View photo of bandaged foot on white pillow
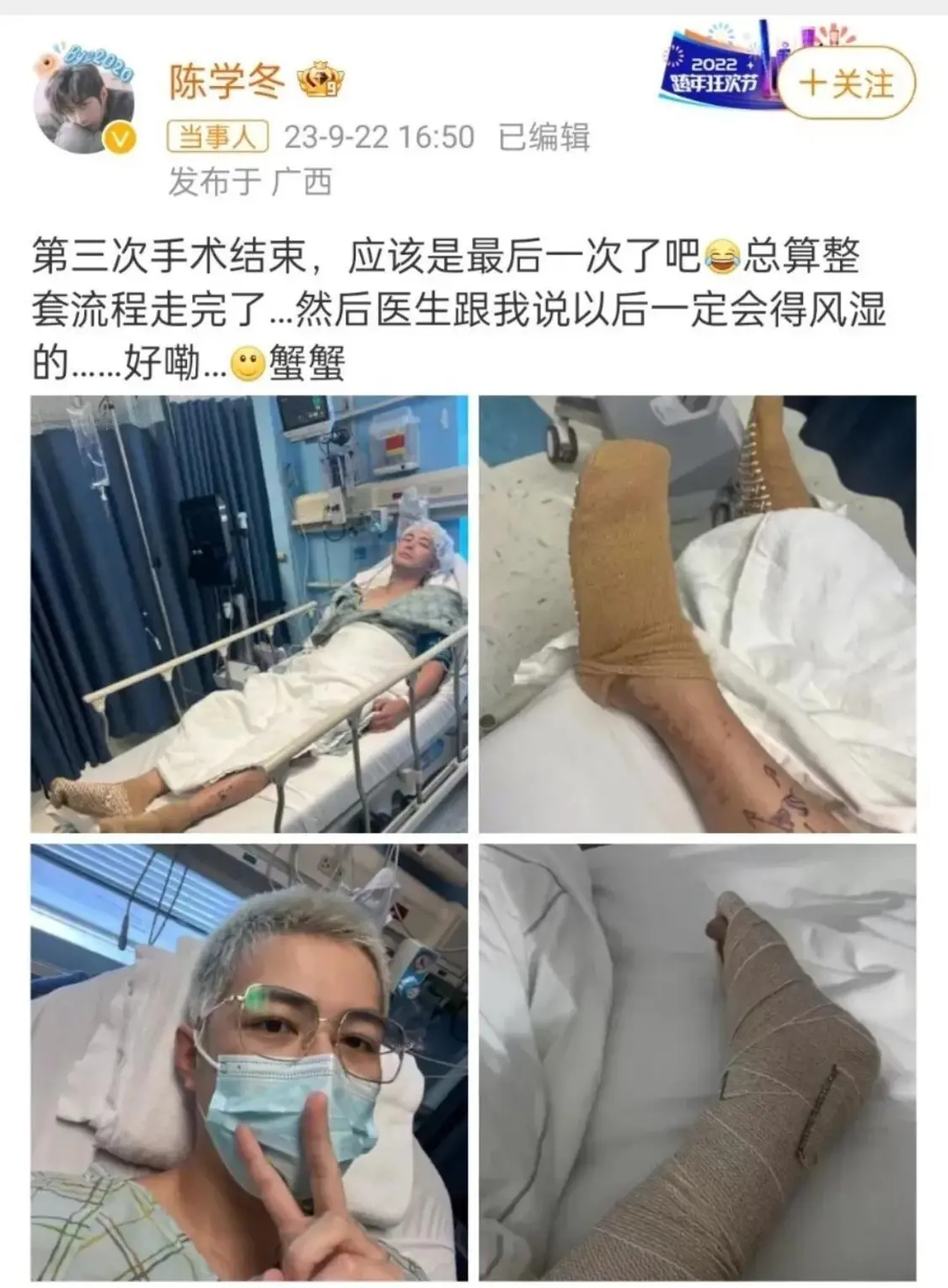 (698, 614)
